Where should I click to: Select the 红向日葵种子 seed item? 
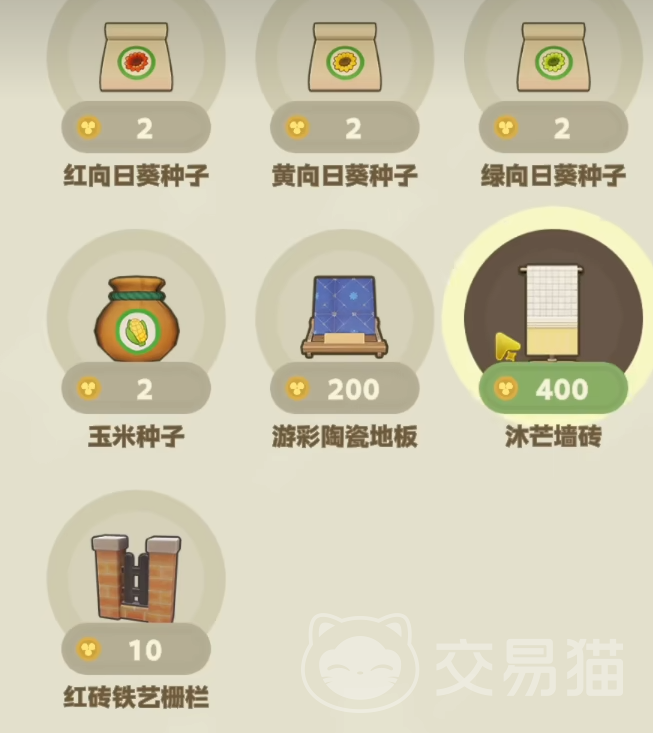[x=136, y=64]
